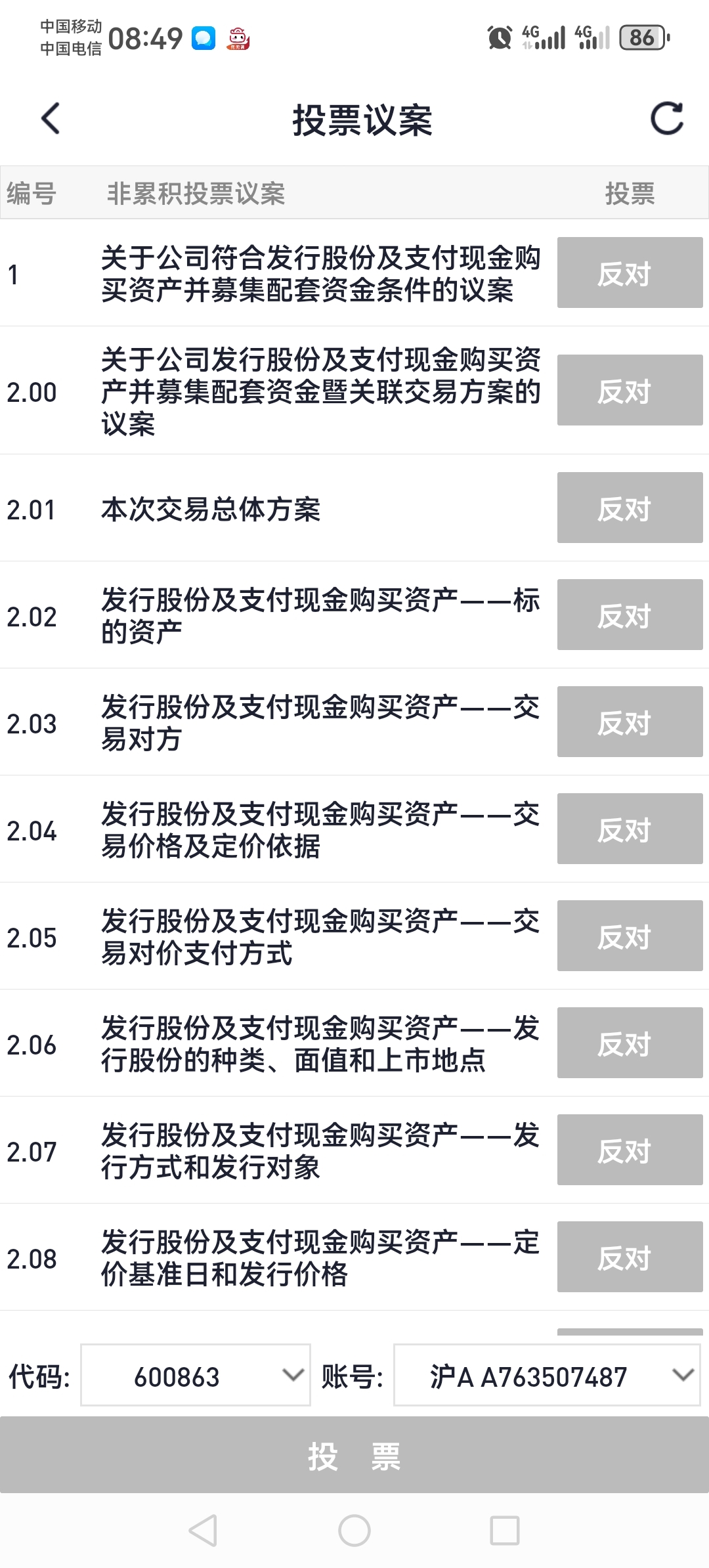Open recent apps from navigation bar

(505, 1531)
